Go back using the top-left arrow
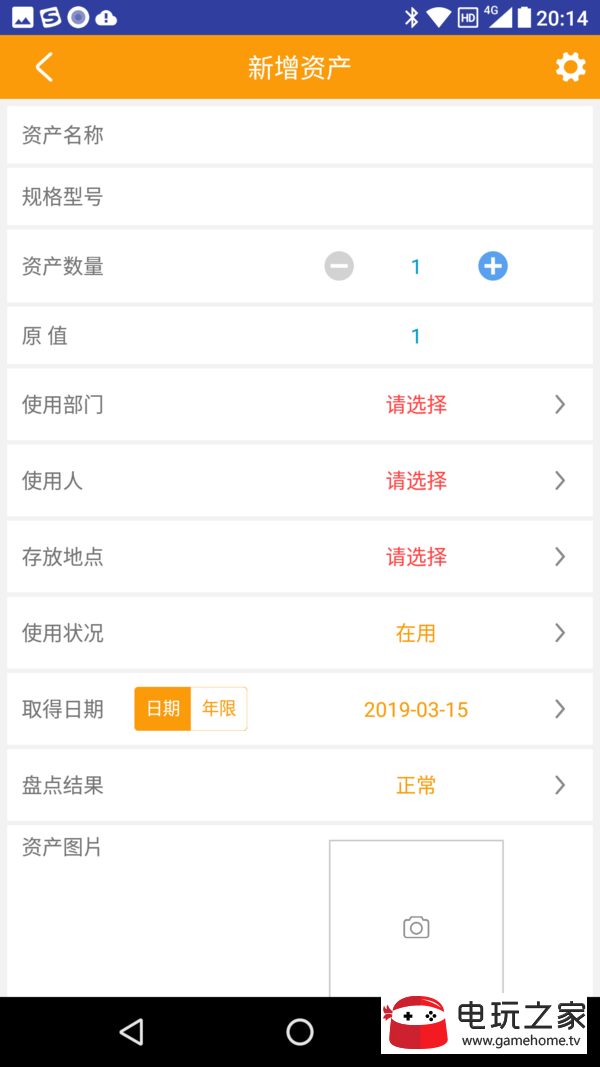 pyautogui.click(x=44, y=67)
